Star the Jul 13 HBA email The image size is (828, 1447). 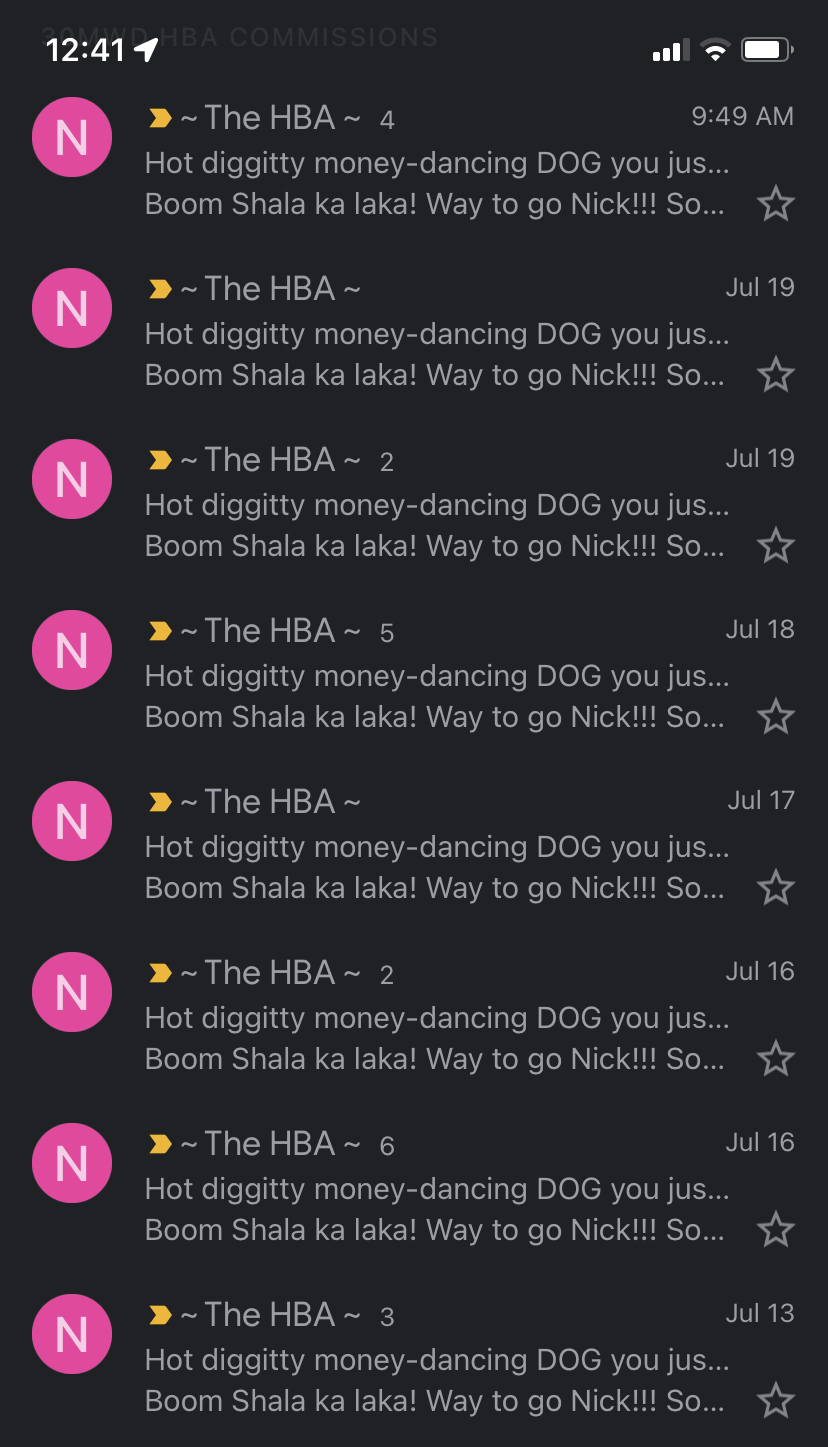point(776,1401)
